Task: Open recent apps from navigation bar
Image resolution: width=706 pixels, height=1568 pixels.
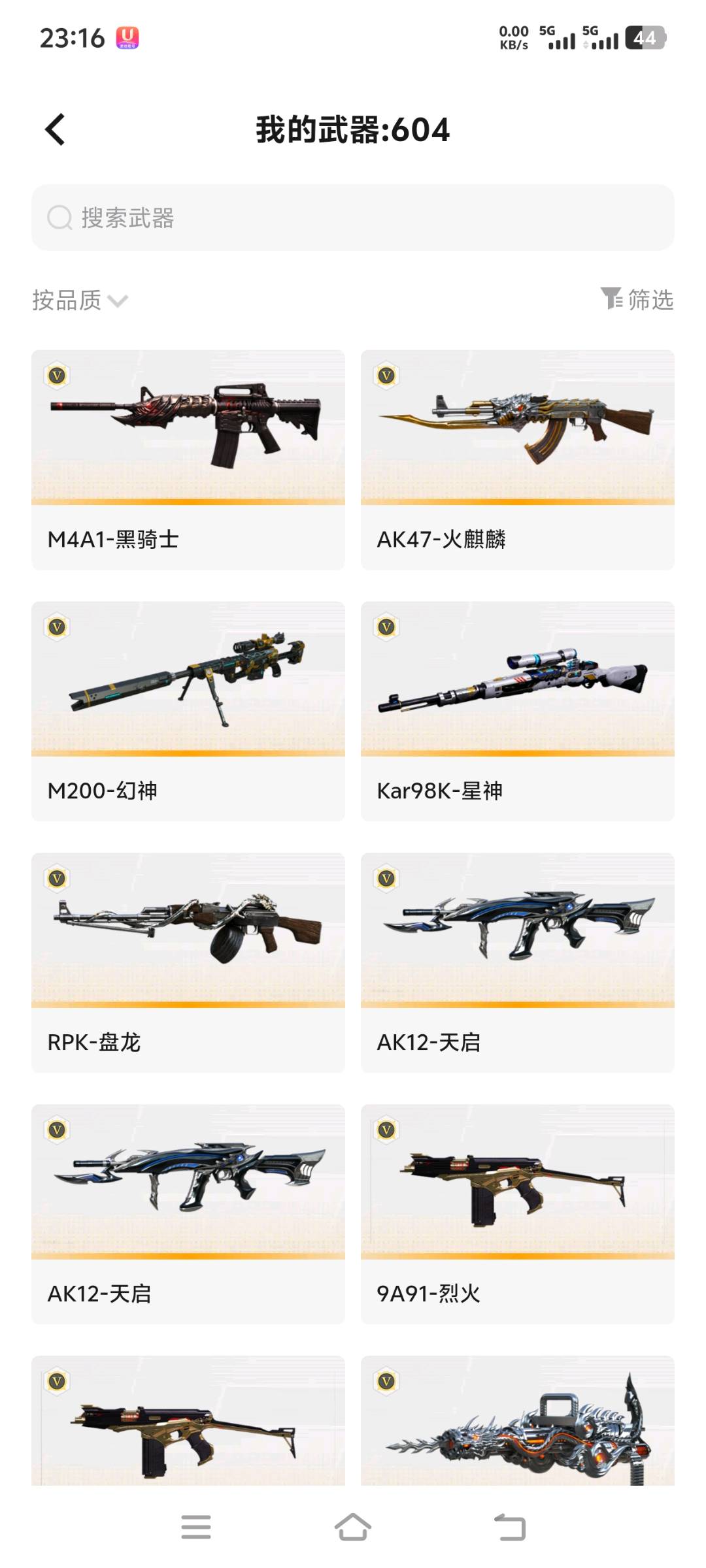Action: (x=196, y=1527)
